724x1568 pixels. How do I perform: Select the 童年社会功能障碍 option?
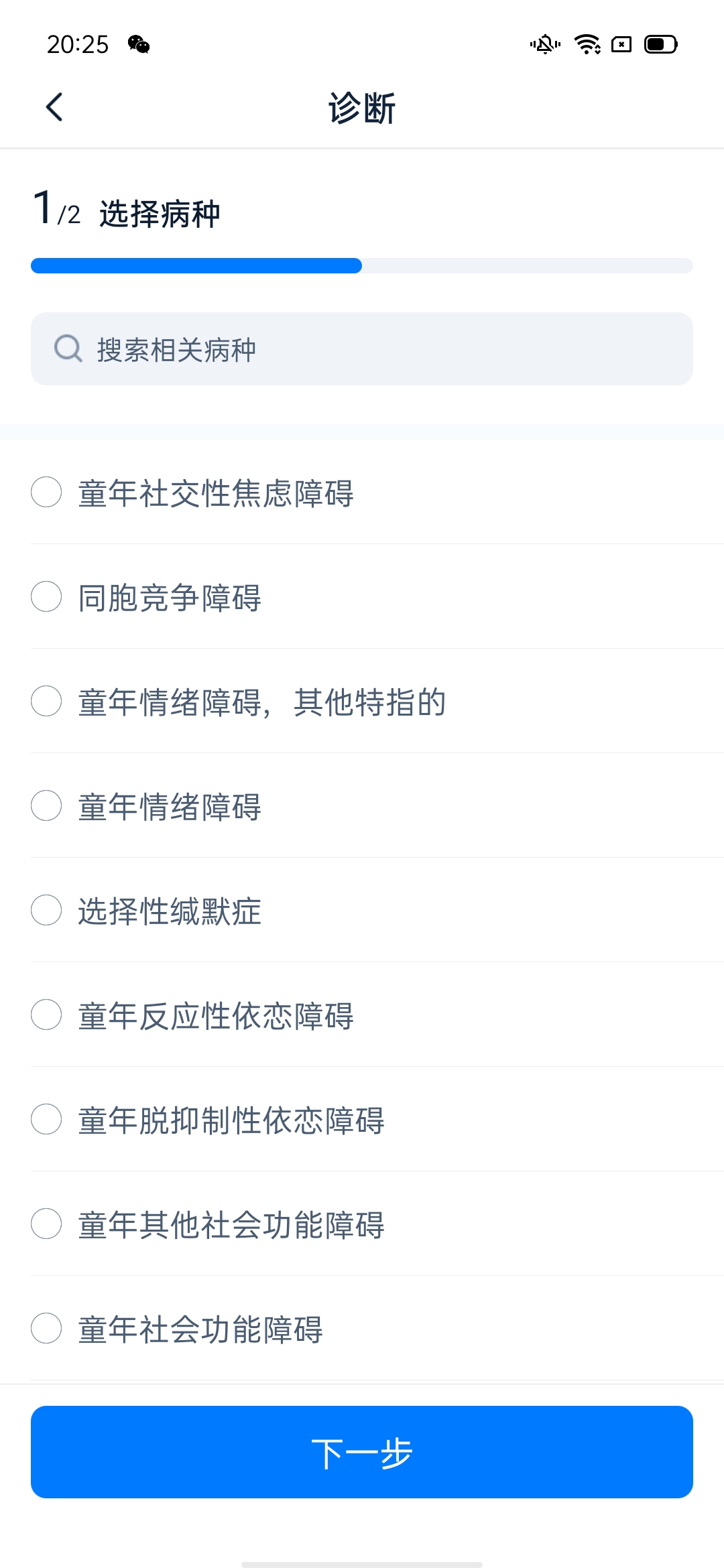(362, 1329)
